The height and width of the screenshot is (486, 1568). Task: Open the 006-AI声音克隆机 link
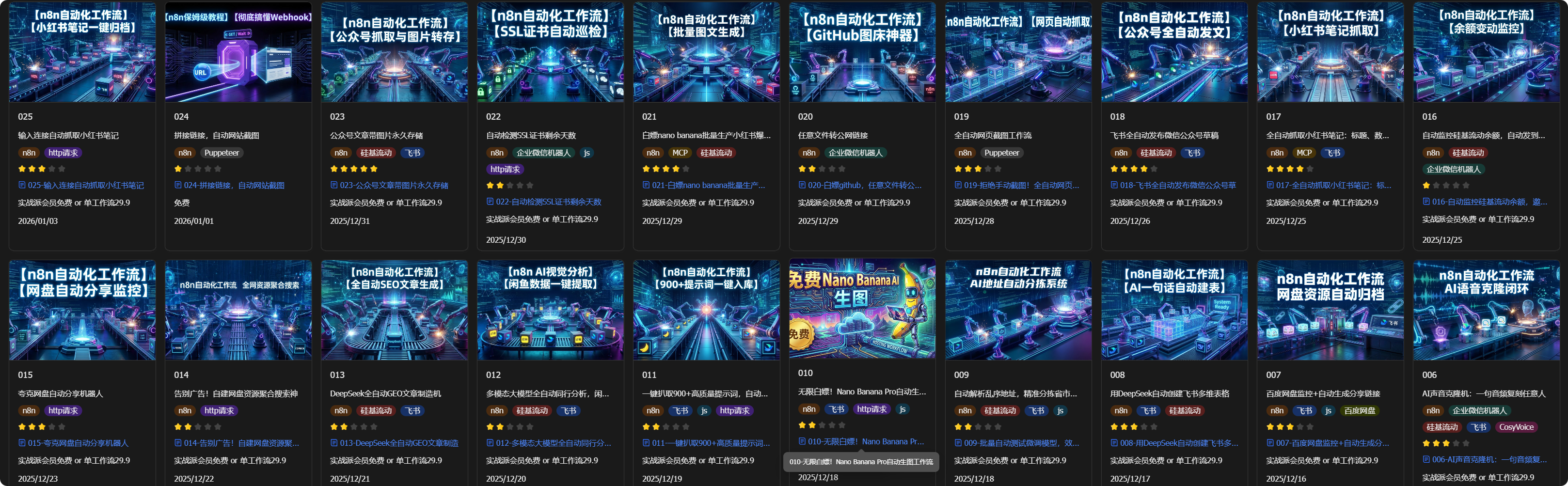click(x=1489, y=460)
